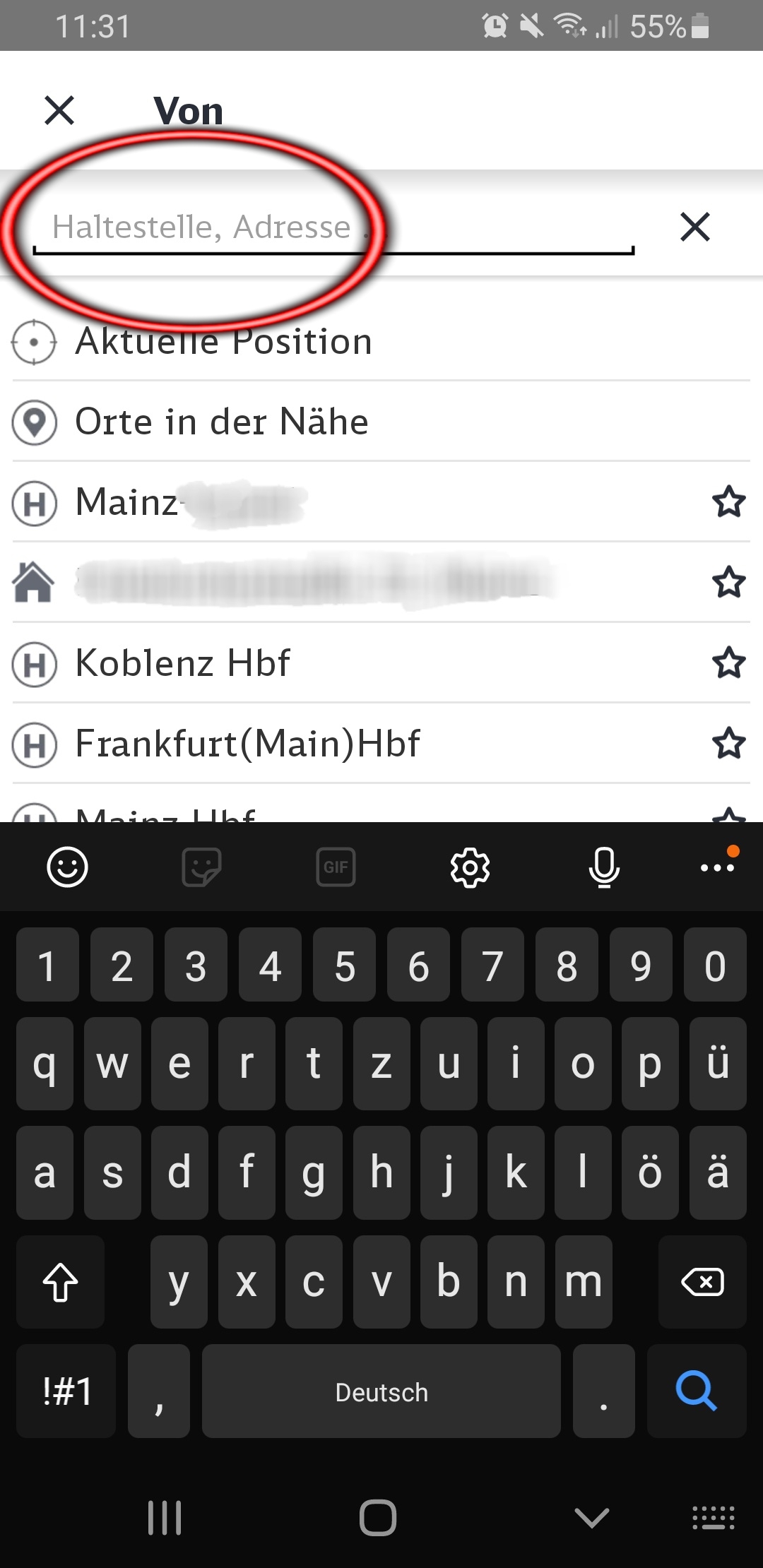Star the home address entry
Viewport: 763px width, 1568px height.
pos(729,583)
